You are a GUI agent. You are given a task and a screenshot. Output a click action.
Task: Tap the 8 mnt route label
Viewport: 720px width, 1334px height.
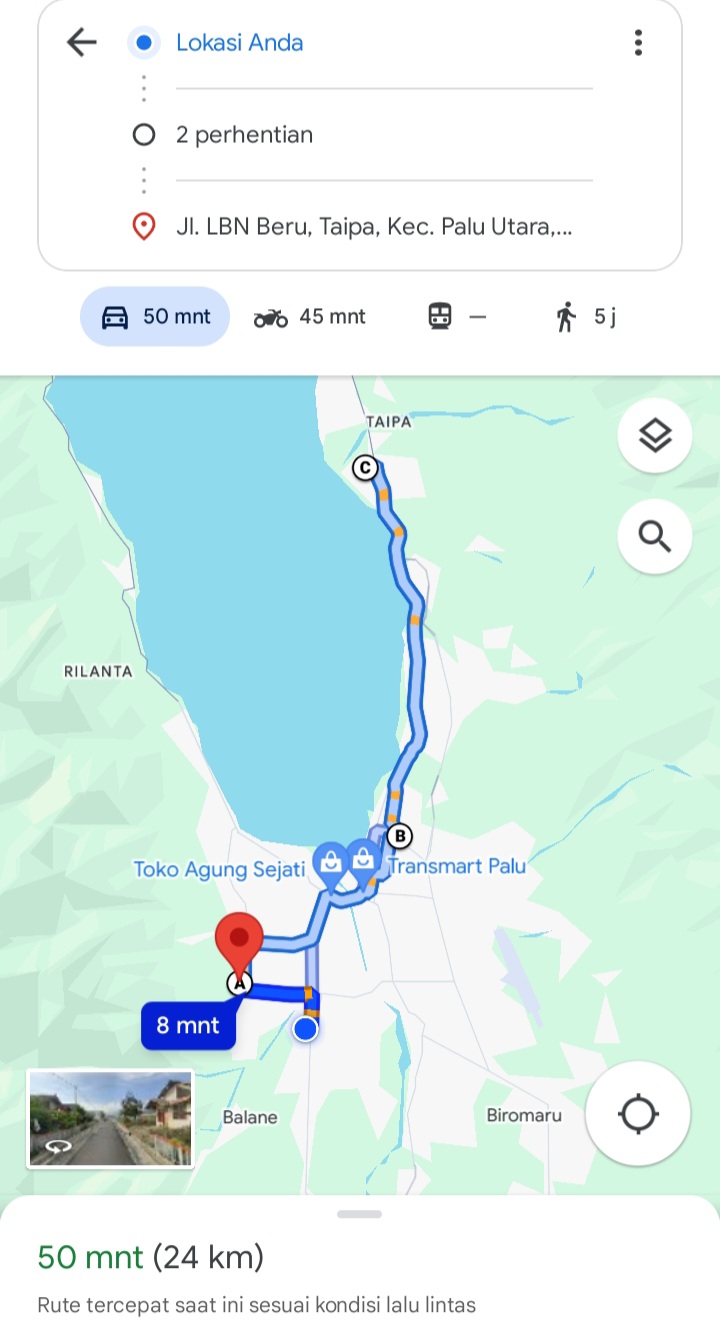tap(188, 1025)
